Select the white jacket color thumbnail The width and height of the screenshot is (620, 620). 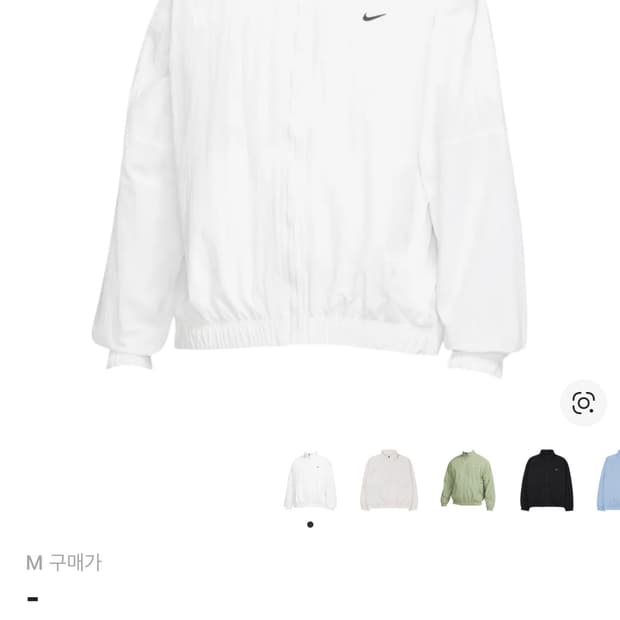(x=310, y=481)
